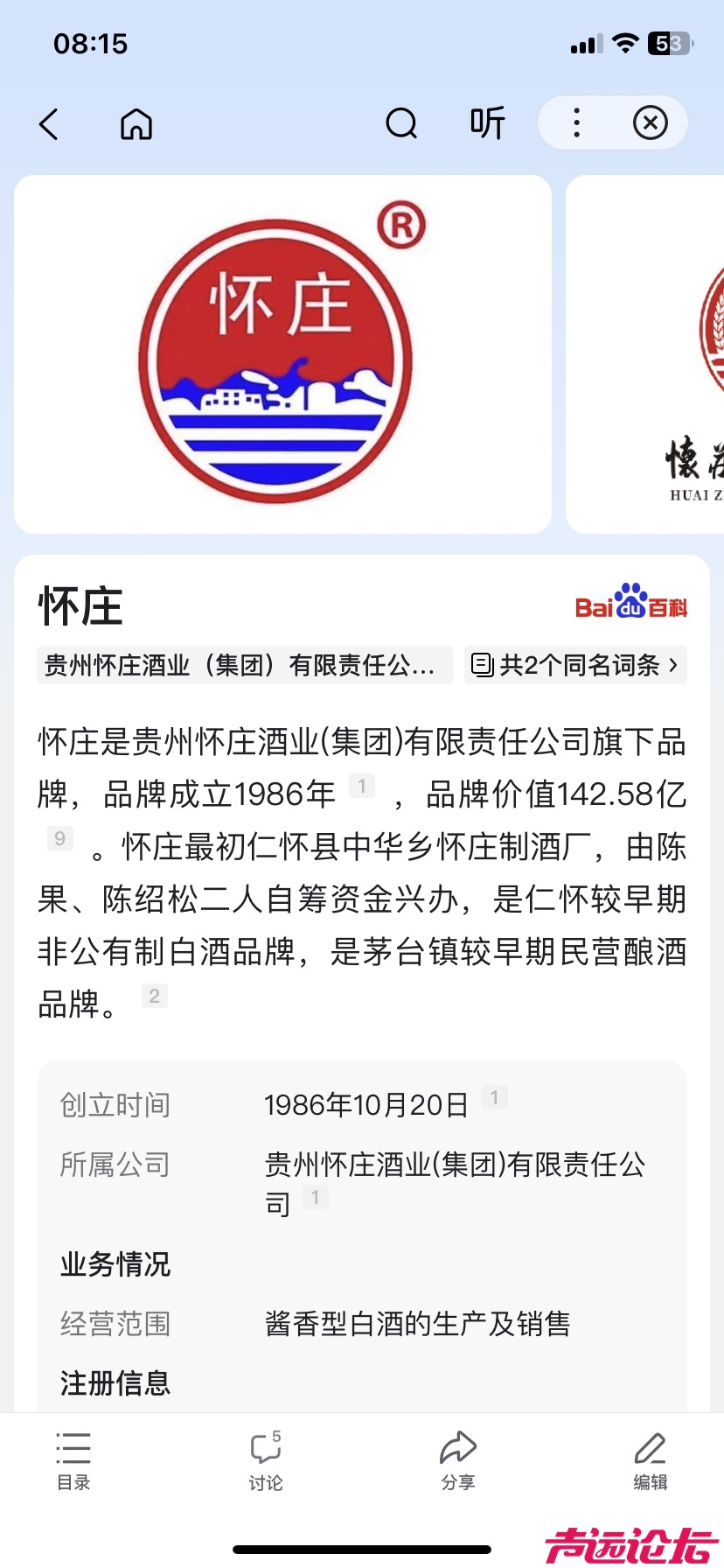Open the 讨论 discussion section
724x1568 pixels.
[266, 1459]
